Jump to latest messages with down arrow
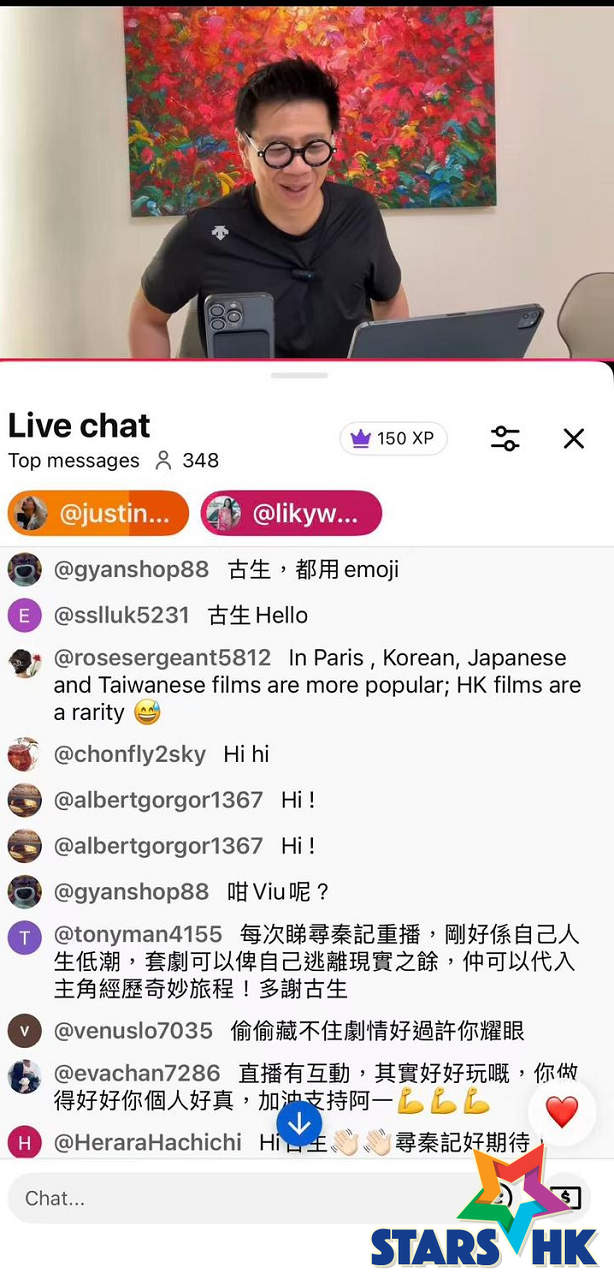 tap(298, 1124)
